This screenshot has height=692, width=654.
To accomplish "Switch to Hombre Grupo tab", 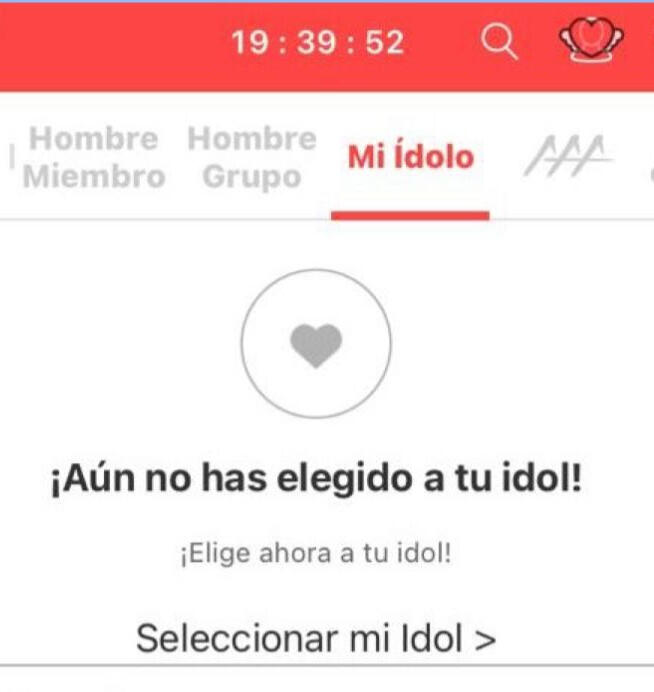I will (252, 158).
